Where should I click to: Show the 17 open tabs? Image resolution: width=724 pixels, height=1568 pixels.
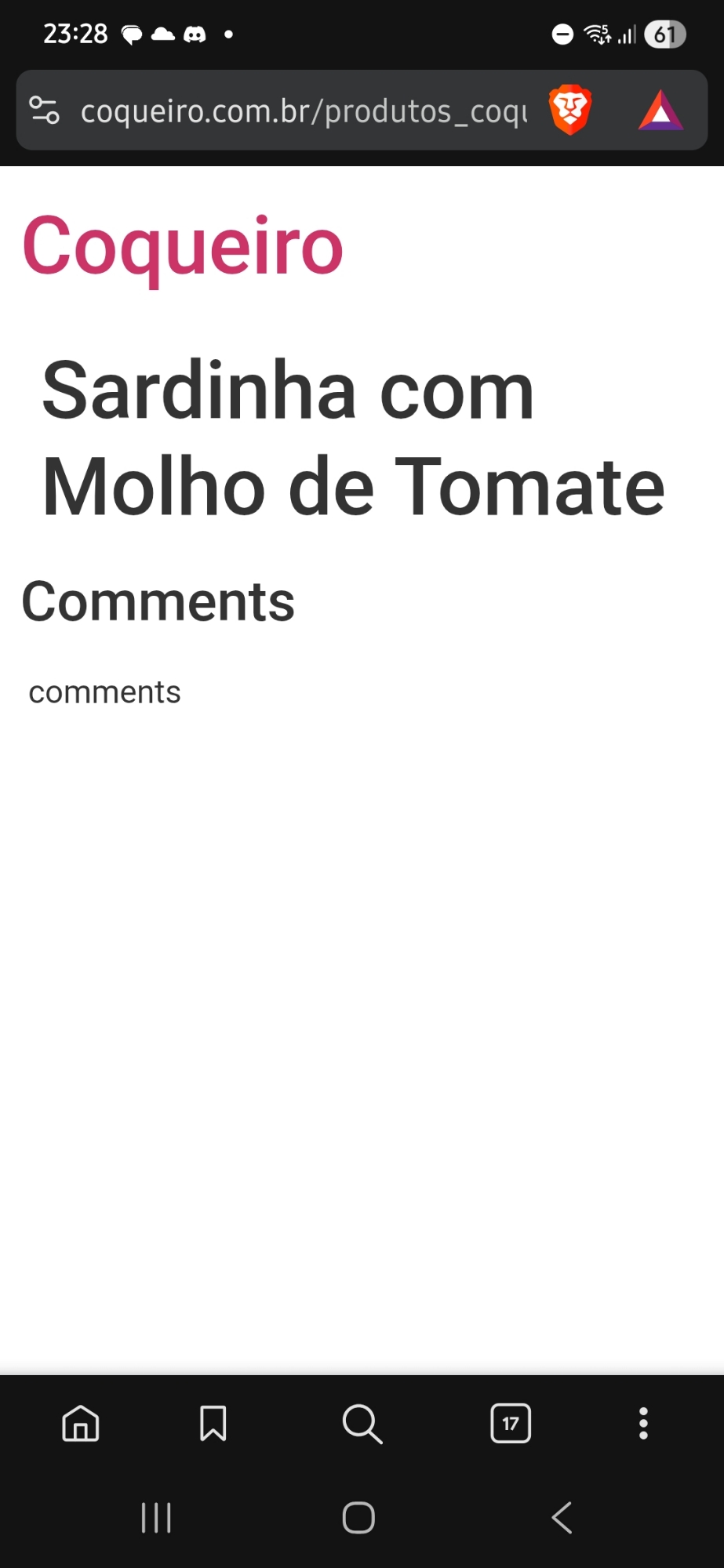511,1423
